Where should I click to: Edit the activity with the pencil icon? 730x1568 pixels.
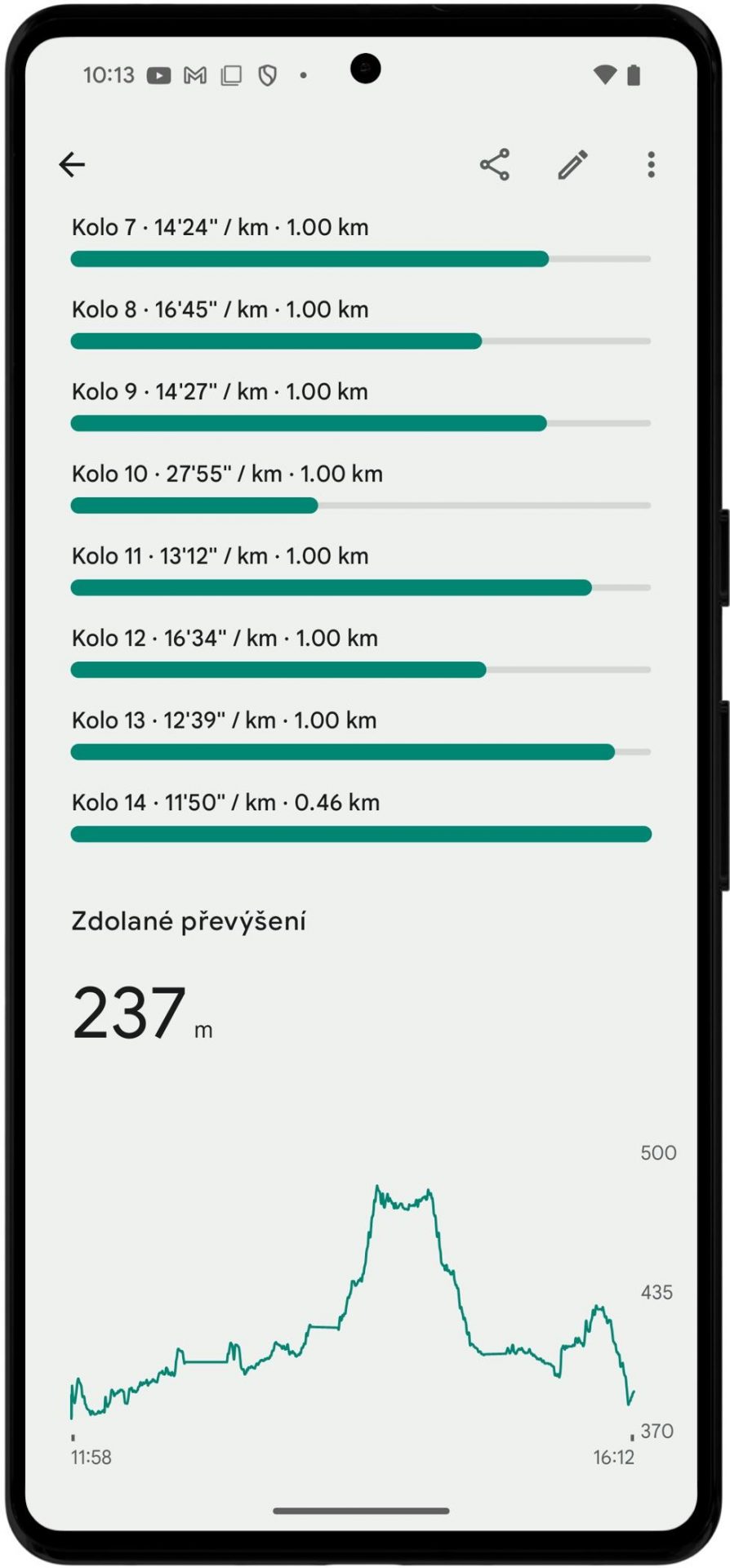573,165
